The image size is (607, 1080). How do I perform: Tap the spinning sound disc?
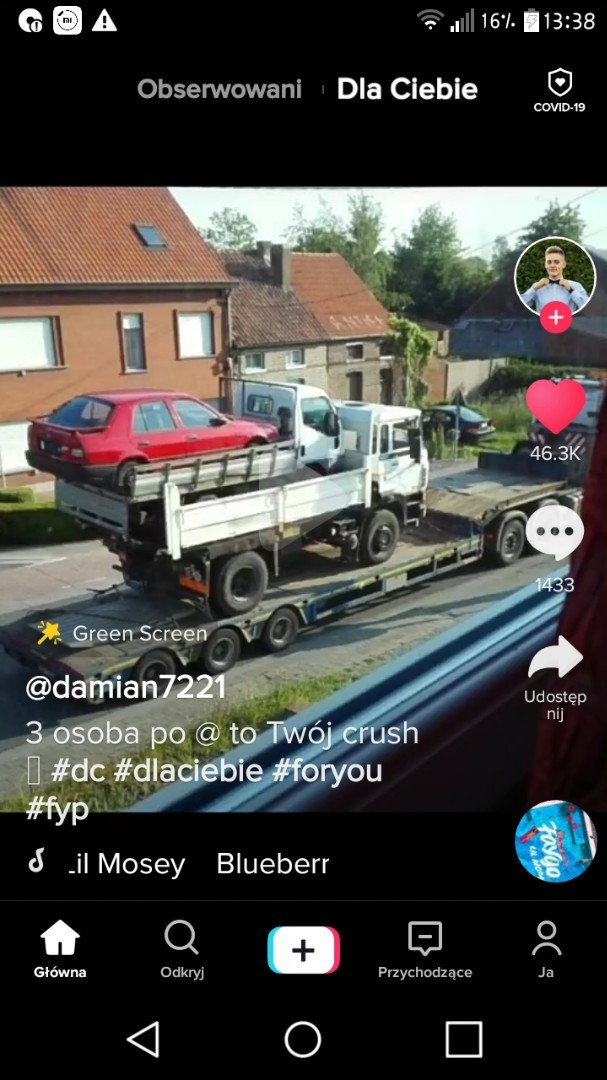tap(555, 841)
